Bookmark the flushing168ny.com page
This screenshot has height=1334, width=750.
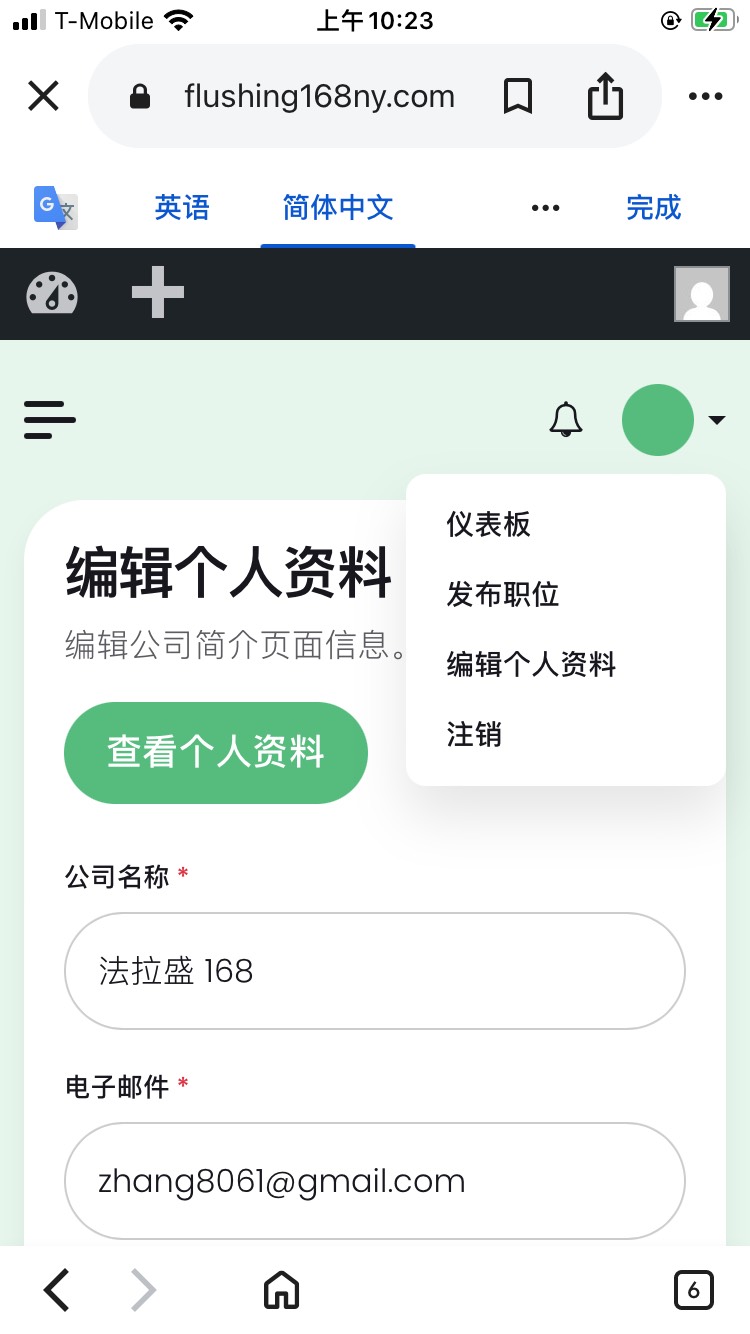click(517, 96)
